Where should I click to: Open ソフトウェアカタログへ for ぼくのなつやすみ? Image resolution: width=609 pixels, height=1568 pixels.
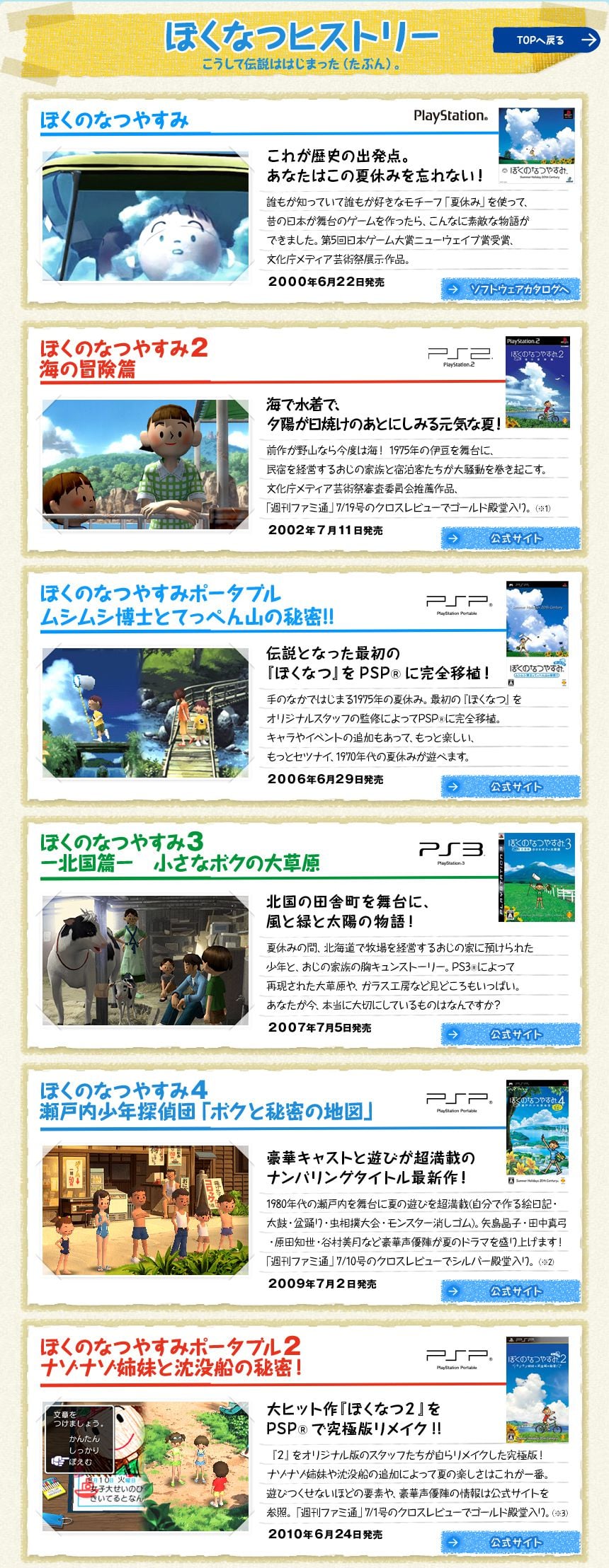(510, 289)
